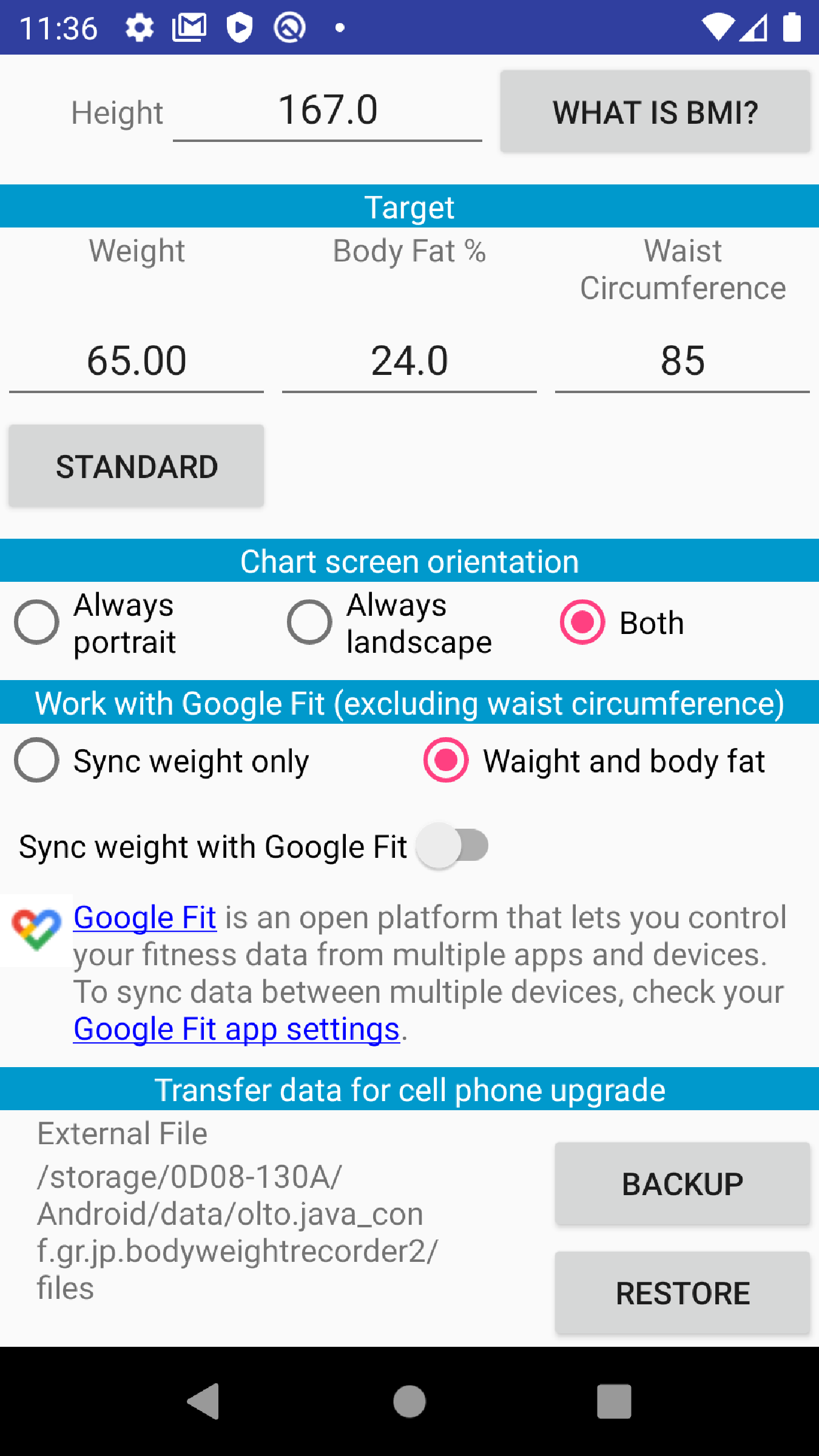Edit the Height field showing 167.0
This screenshot has width=819, height=1456.
point(328,111)
